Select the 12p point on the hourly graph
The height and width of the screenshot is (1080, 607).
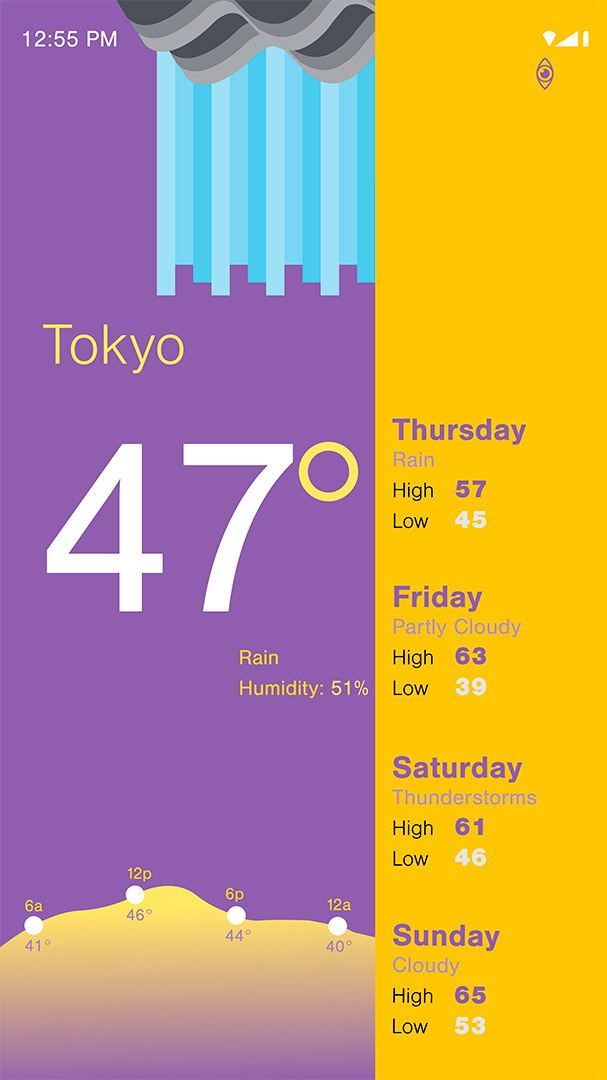tap(136, 894)
